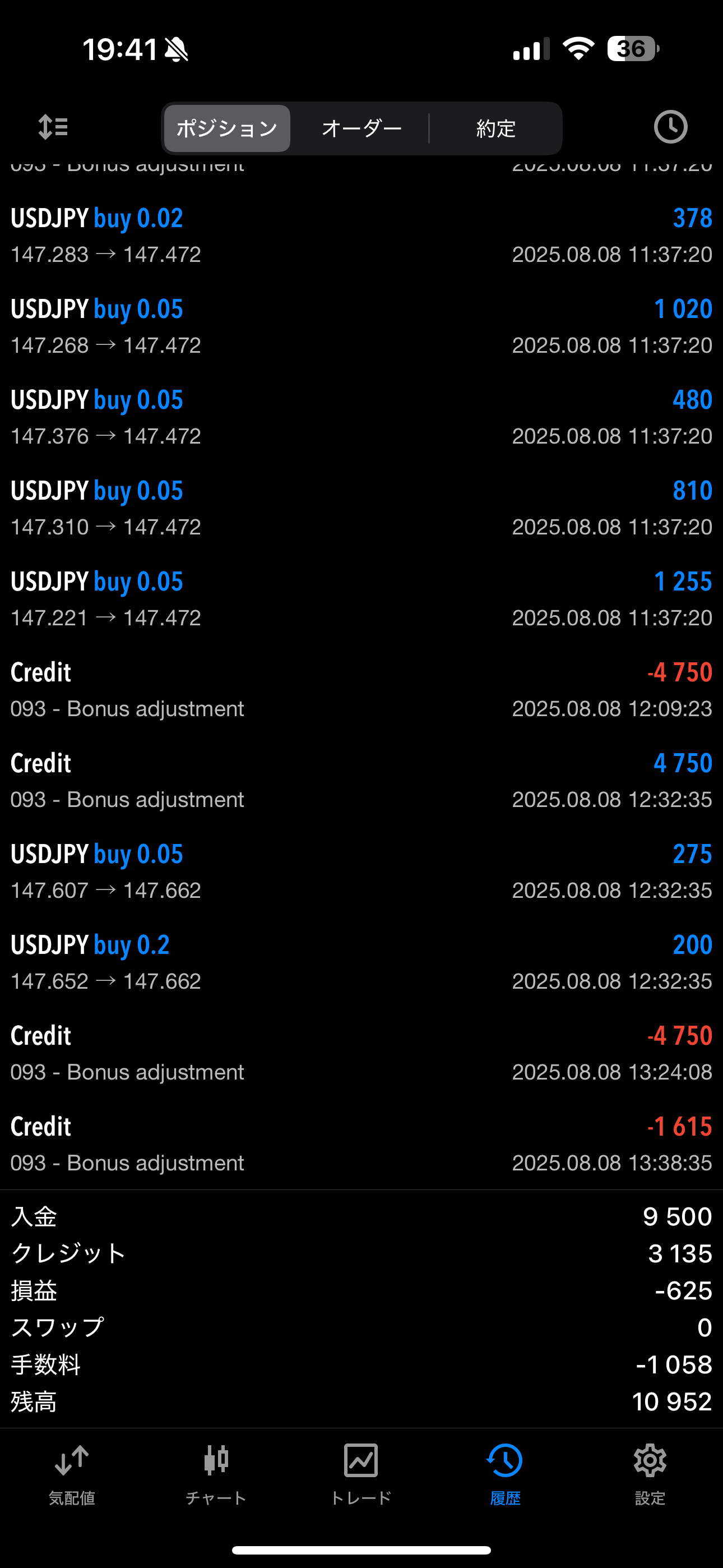
Task: Switch to the オーダー segment
Action: point(361,128)
